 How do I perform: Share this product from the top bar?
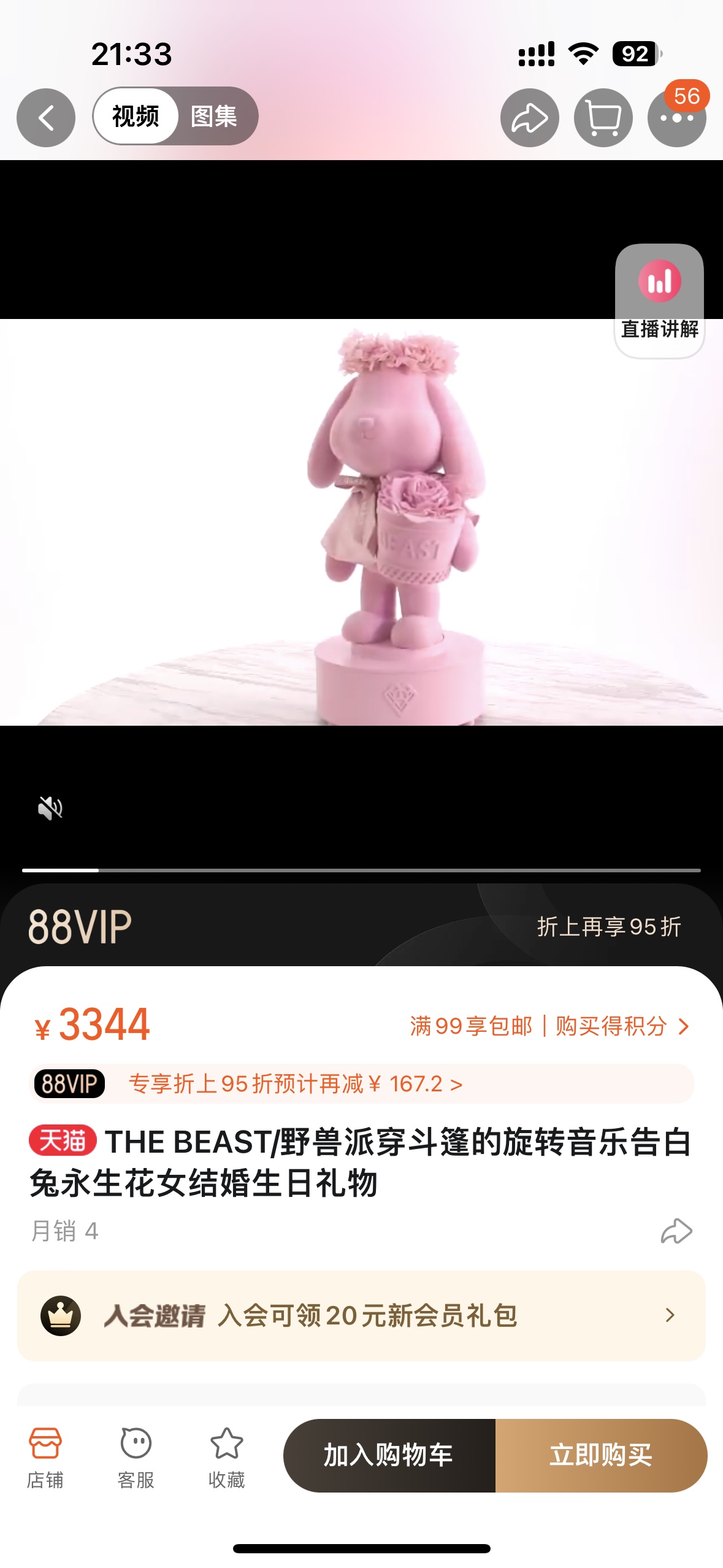pyautogui.click(x=529, y=117)
